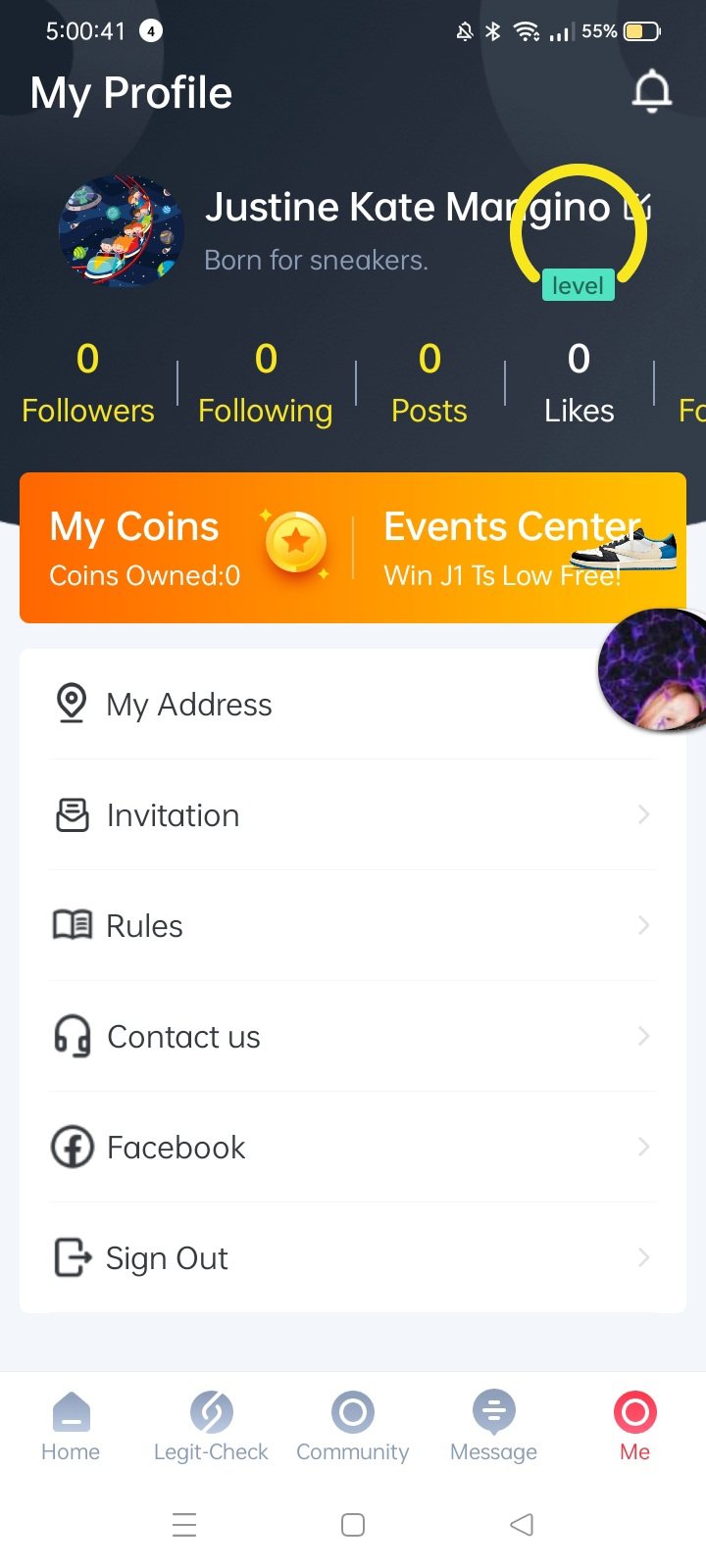Read the Rules
The width and height of the screenshot is (706, 1568).
(353, 926)
